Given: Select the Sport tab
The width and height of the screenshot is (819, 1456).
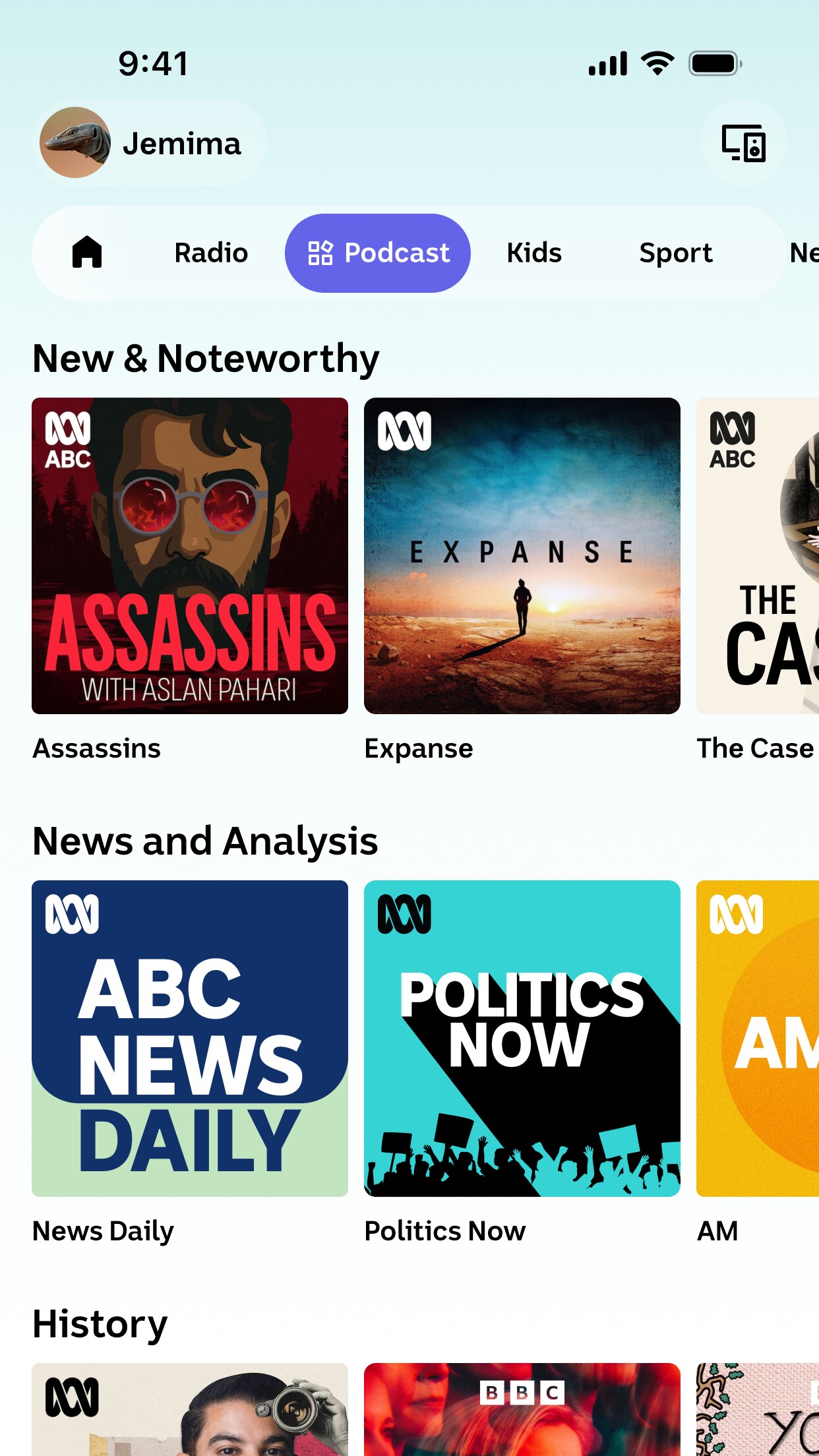Looking at the screenshot, I should click(676, 253).
